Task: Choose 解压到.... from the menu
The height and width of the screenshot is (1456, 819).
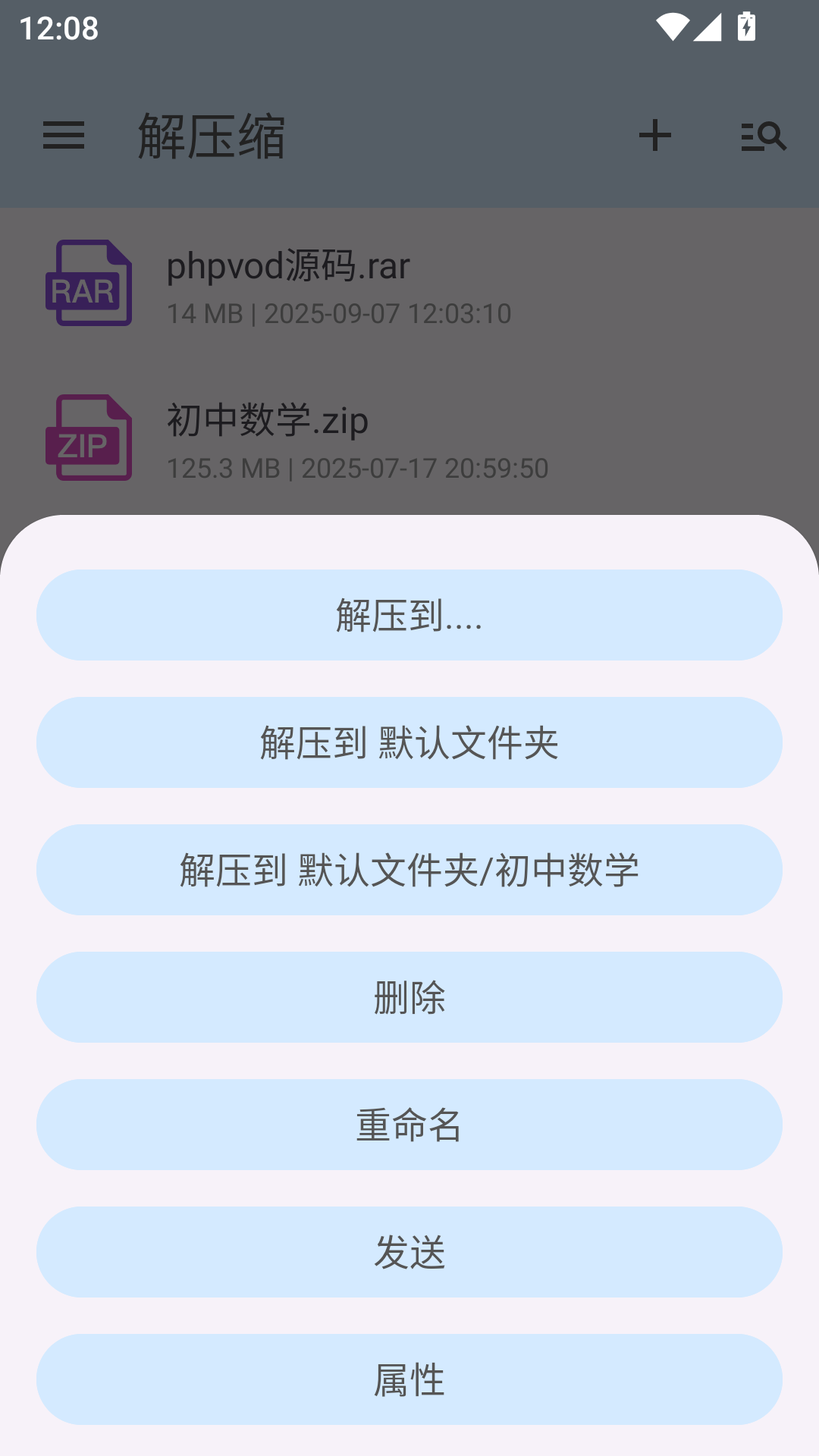Action: click(409, 616)
